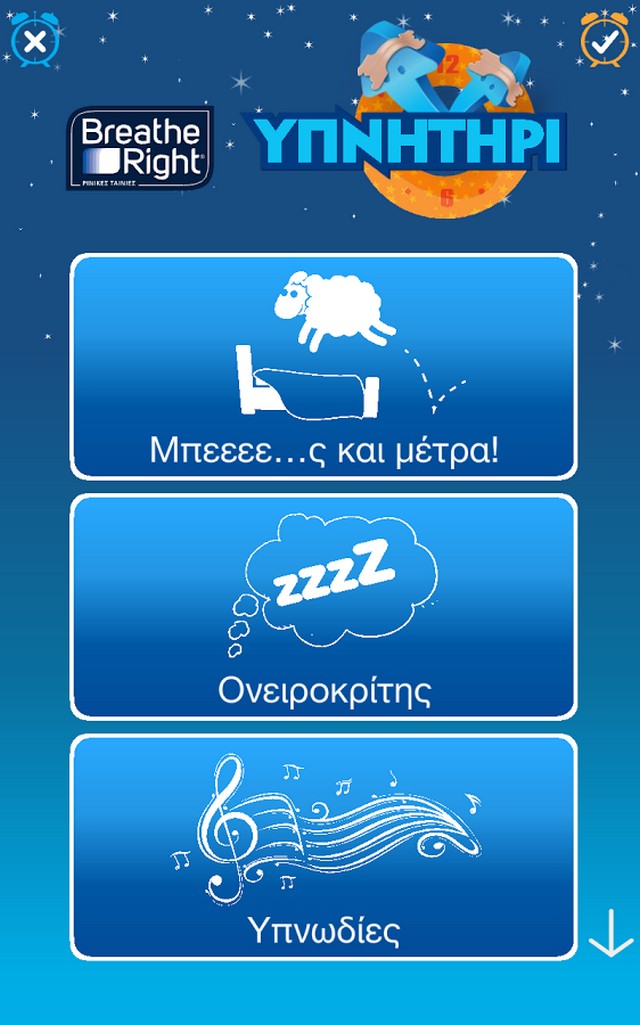Close the screen with the X alarm icon
The height and width of the screenshot is (1025, 640).
pos(35,40)
